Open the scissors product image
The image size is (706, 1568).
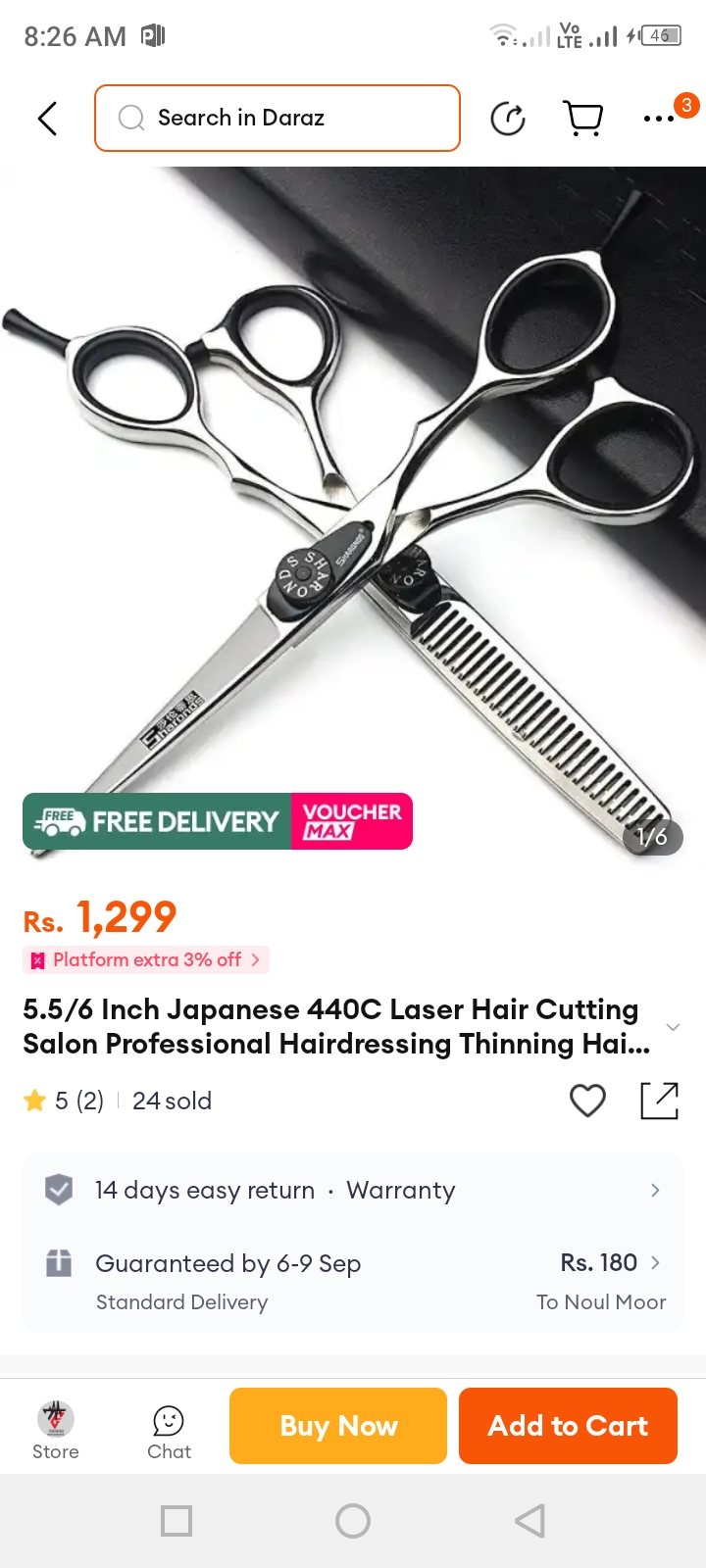(x=353, y=510)
